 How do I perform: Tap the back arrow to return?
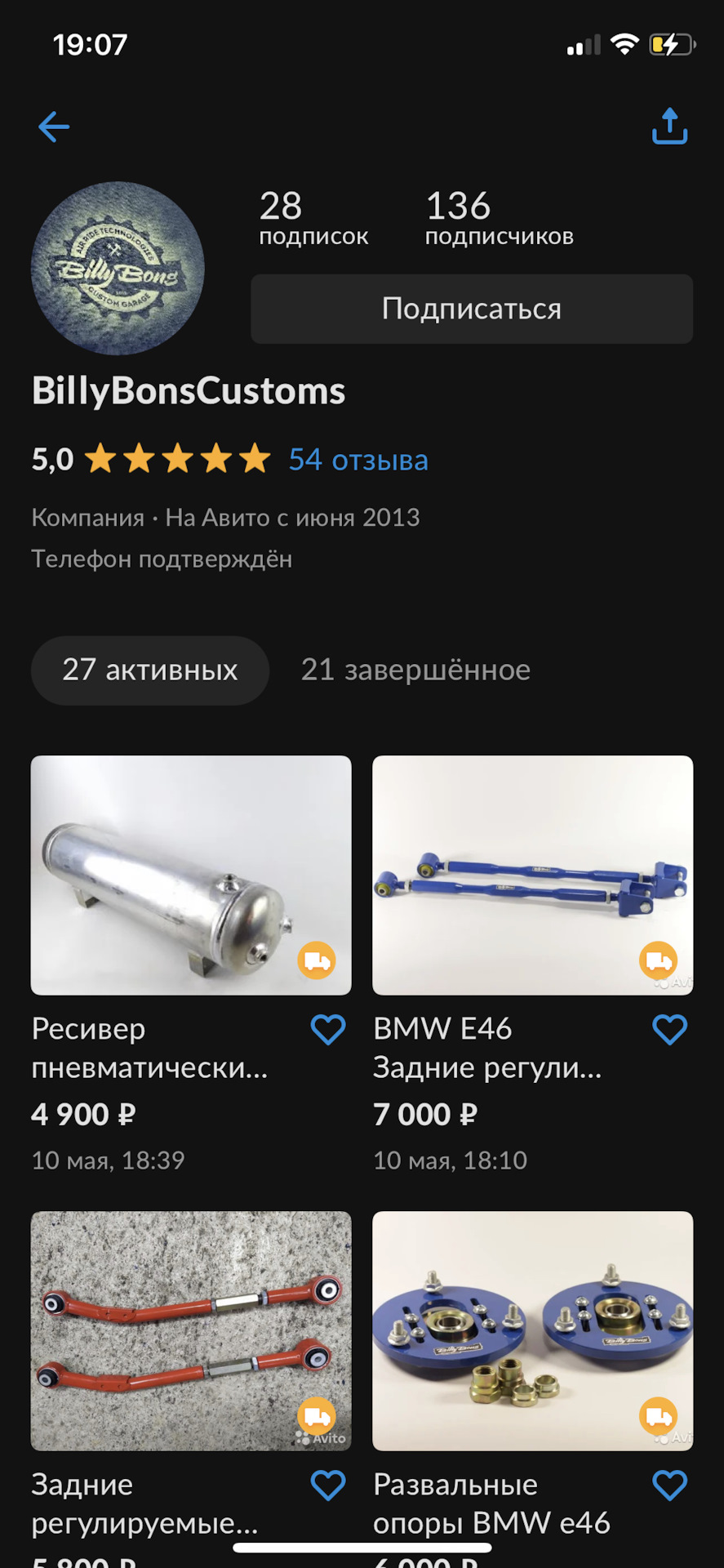(x=54, y=127)
